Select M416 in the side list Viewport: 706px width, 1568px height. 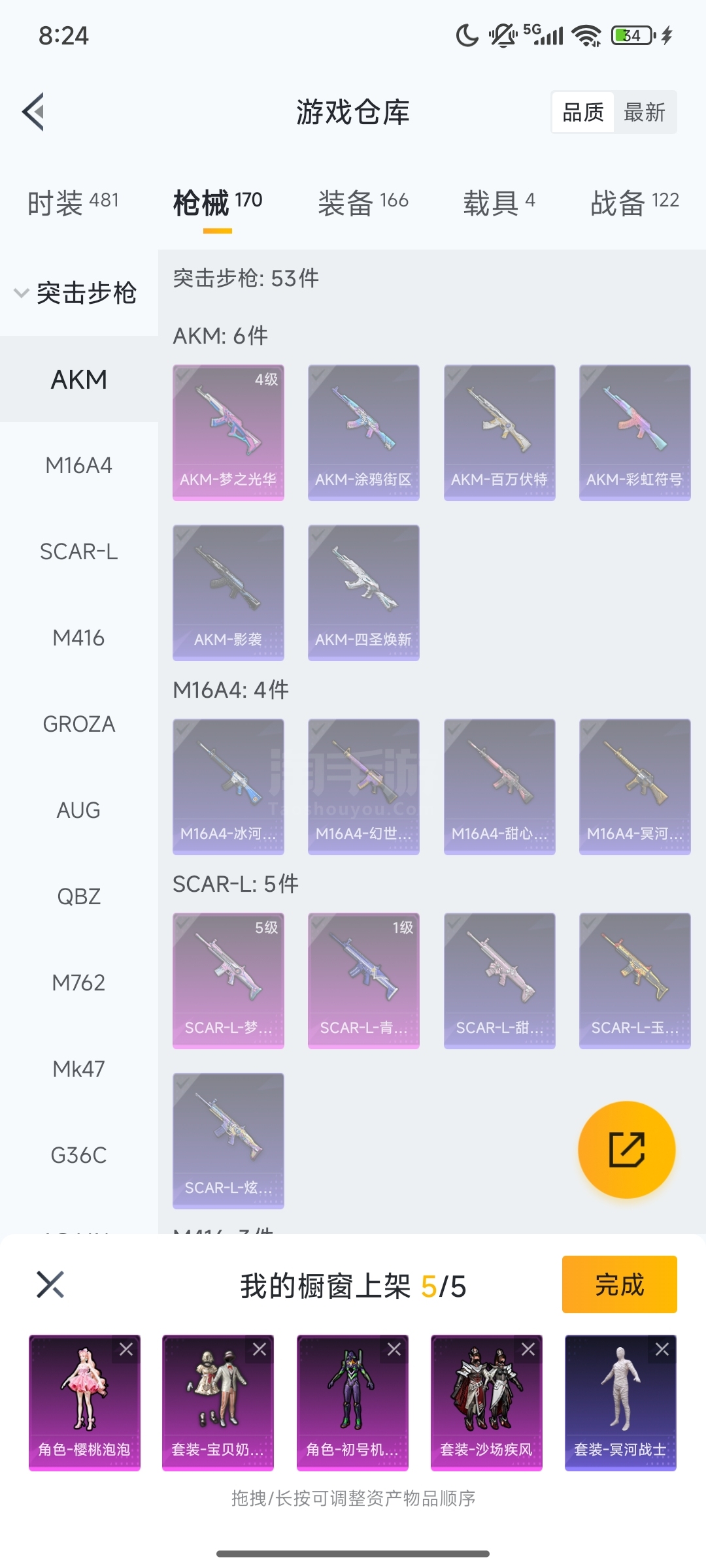[x=78, y=638]
